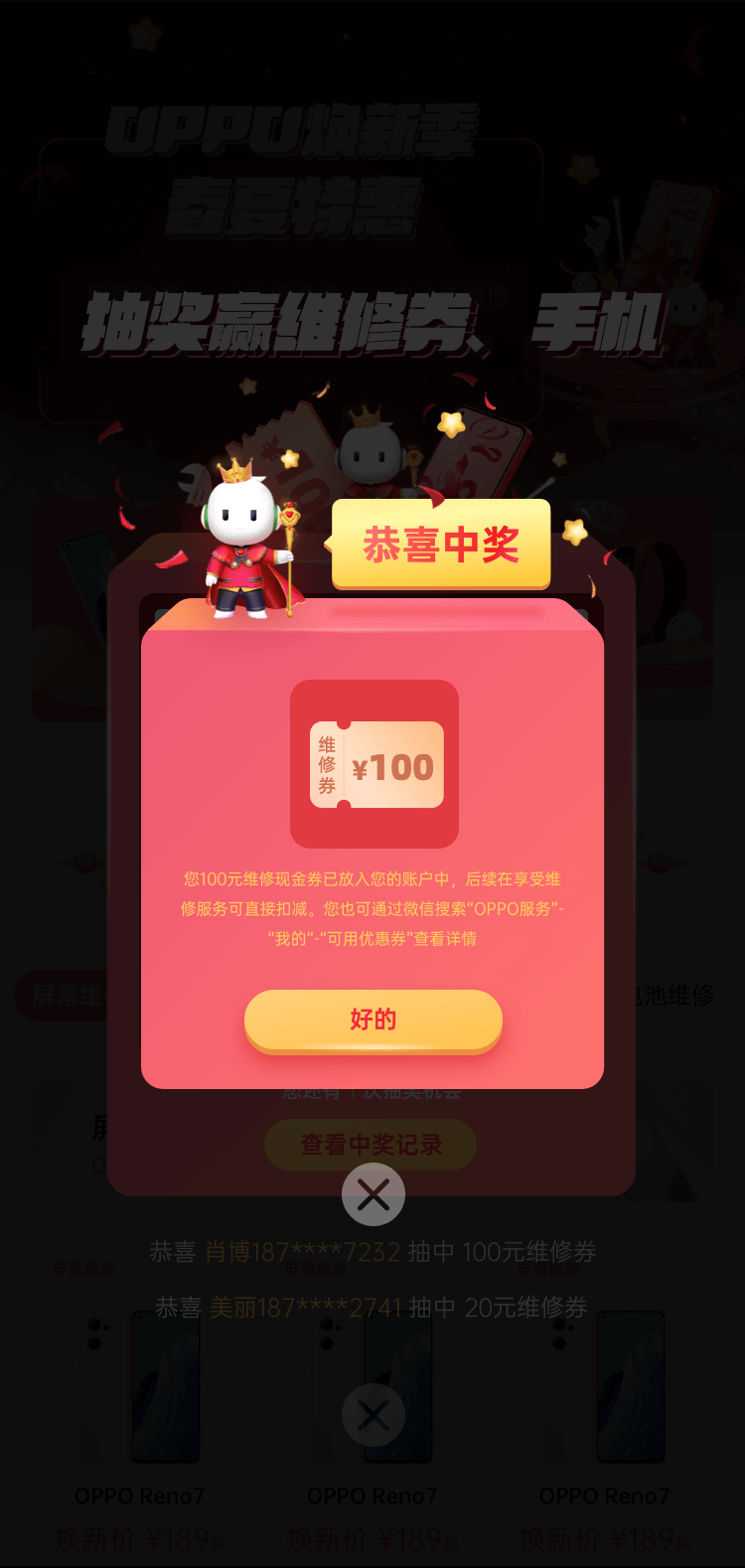Close the prize popup with the X
Screen dimensions: 745x1568
click(372, 1194)
